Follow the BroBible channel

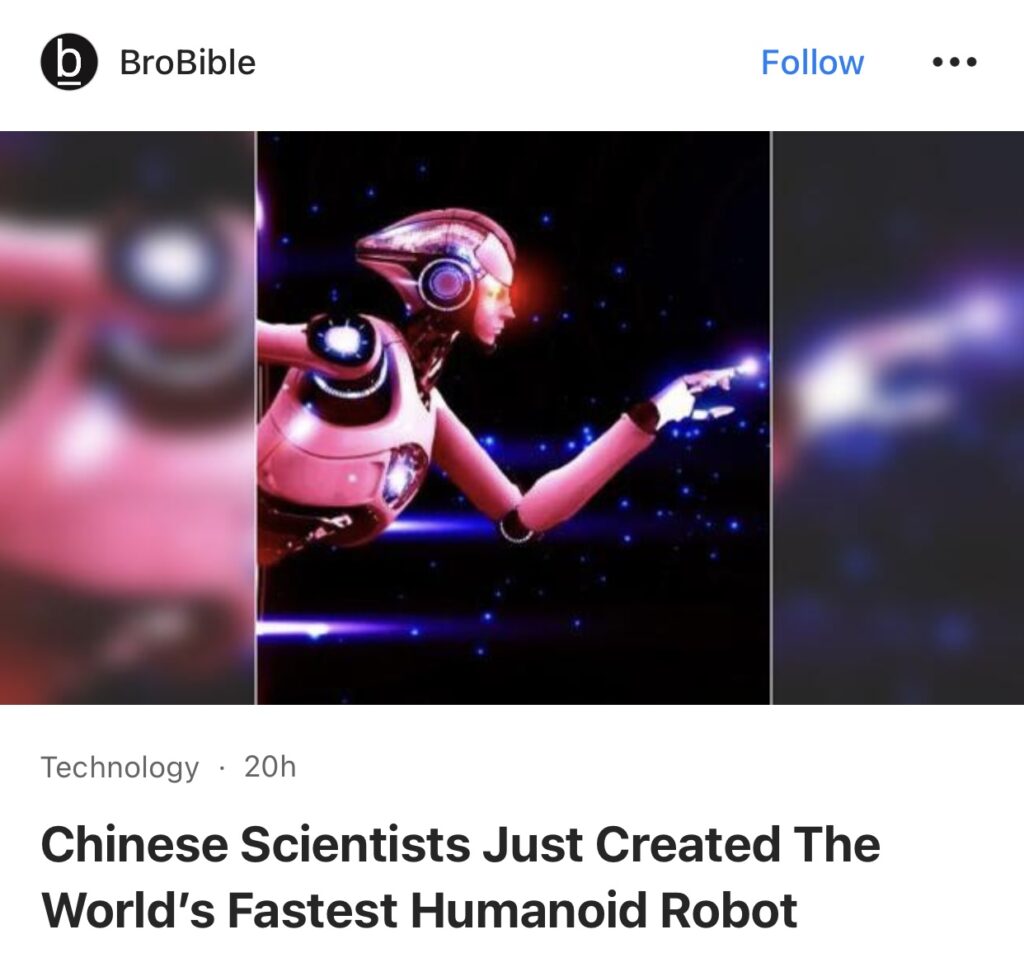[812, 62]
